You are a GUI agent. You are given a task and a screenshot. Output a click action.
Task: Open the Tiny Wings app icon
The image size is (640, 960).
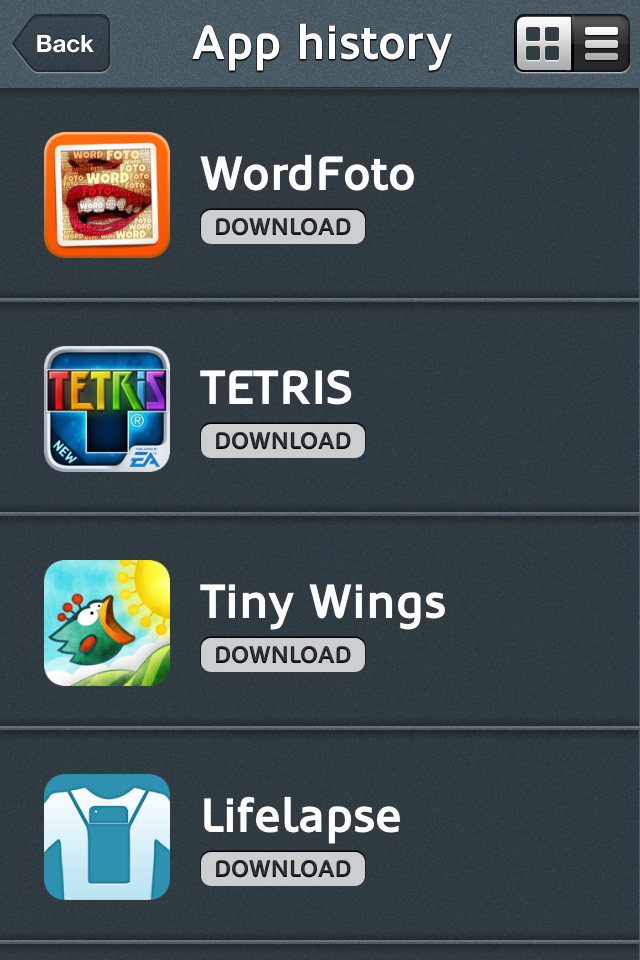(107, 623)
